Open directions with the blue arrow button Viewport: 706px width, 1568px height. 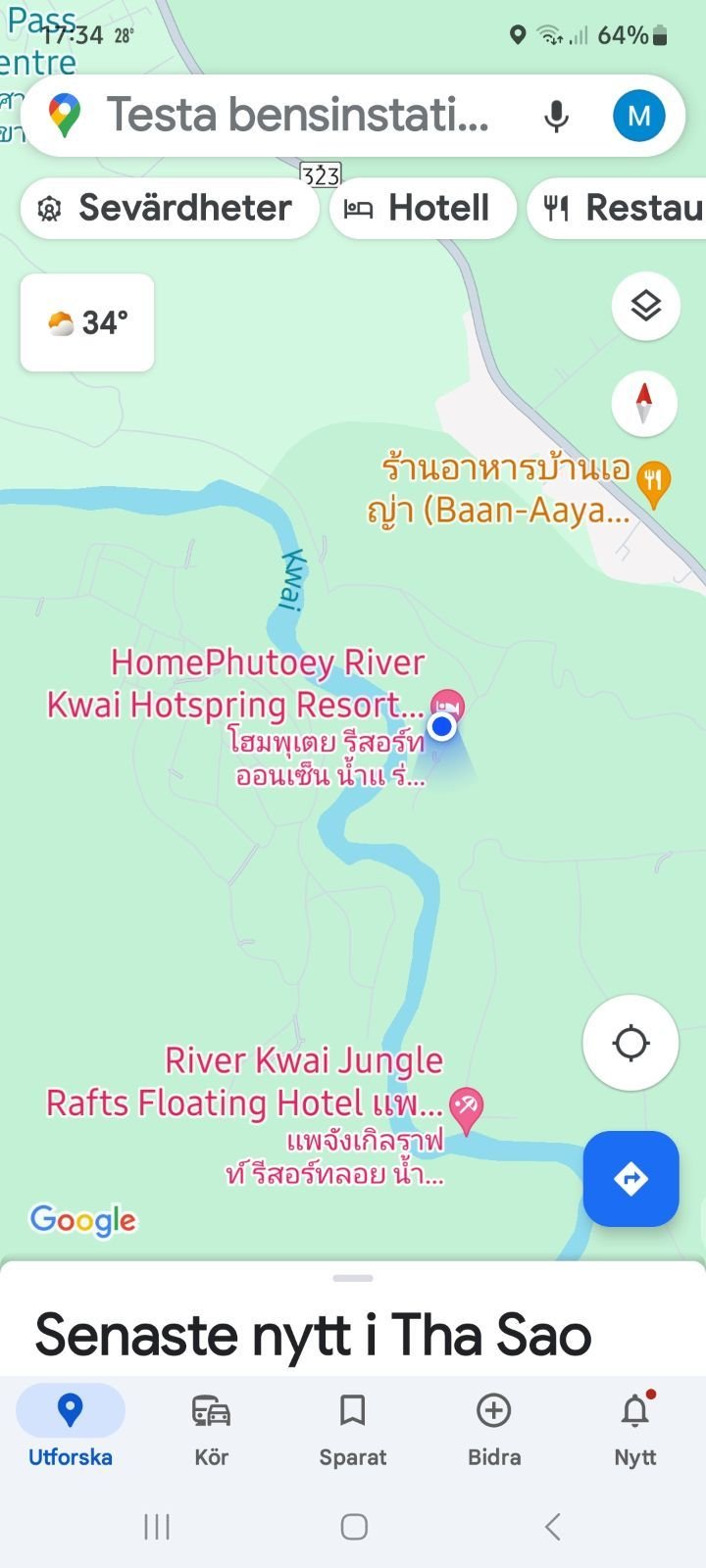pos(630,1178)
